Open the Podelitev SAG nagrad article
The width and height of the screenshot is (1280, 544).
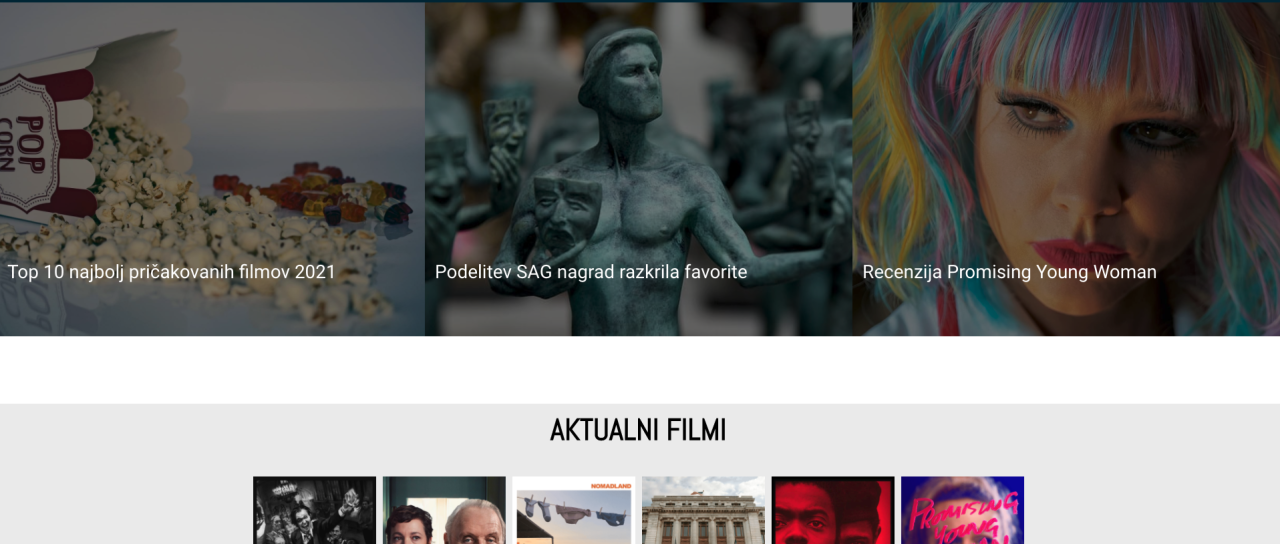590,272
